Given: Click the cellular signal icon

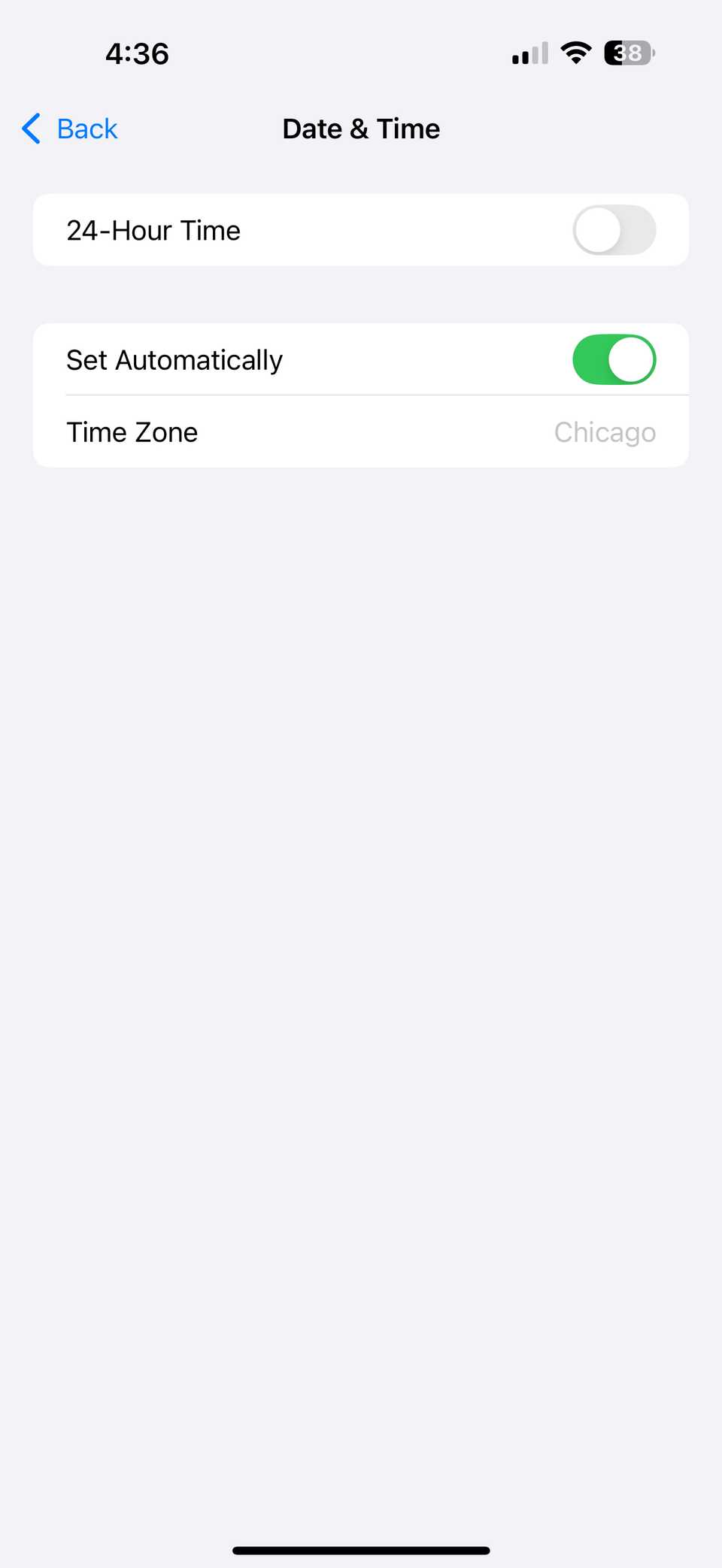Looking at the screenshot, I should pos(528,53).
